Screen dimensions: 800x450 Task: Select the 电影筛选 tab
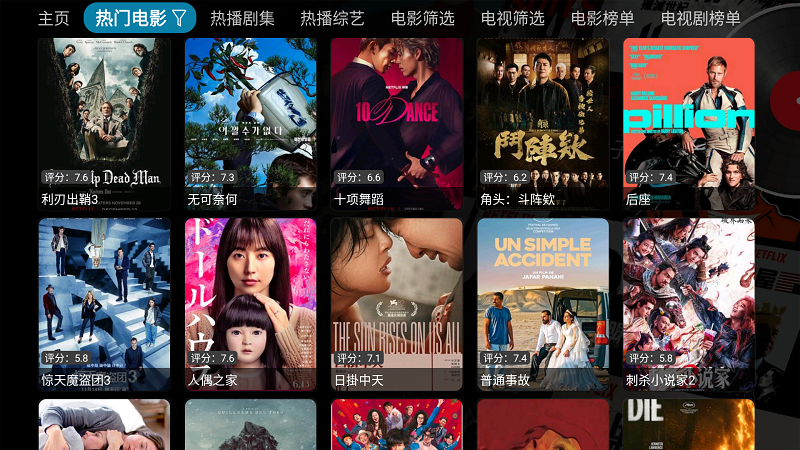point(422,18)
